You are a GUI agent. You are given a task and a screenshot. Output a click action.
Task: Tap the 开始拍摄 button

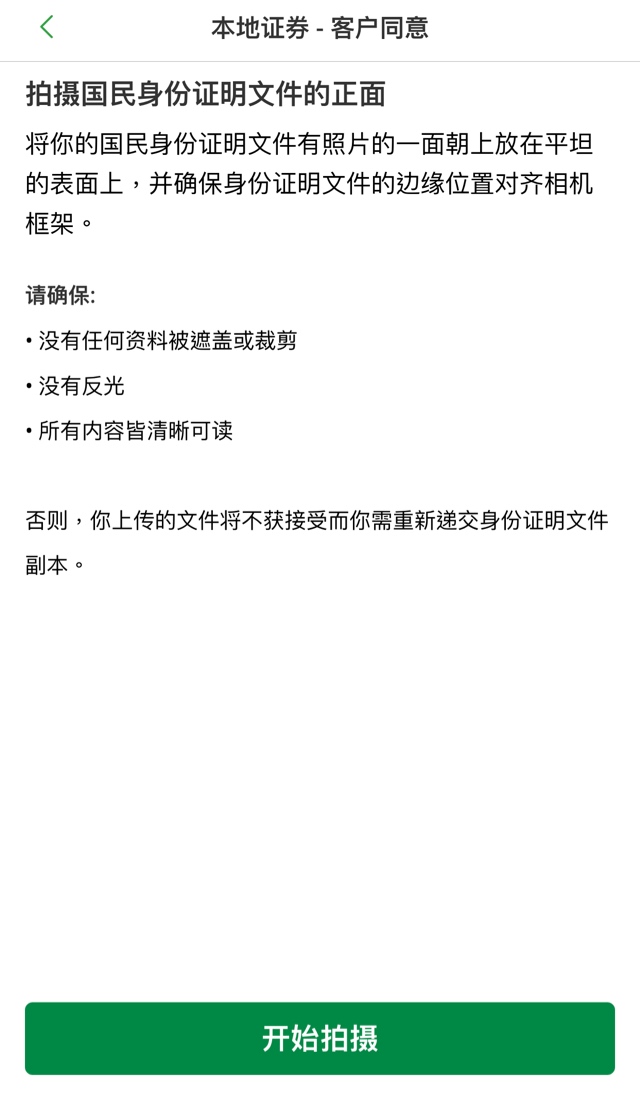coord(320,1038)
